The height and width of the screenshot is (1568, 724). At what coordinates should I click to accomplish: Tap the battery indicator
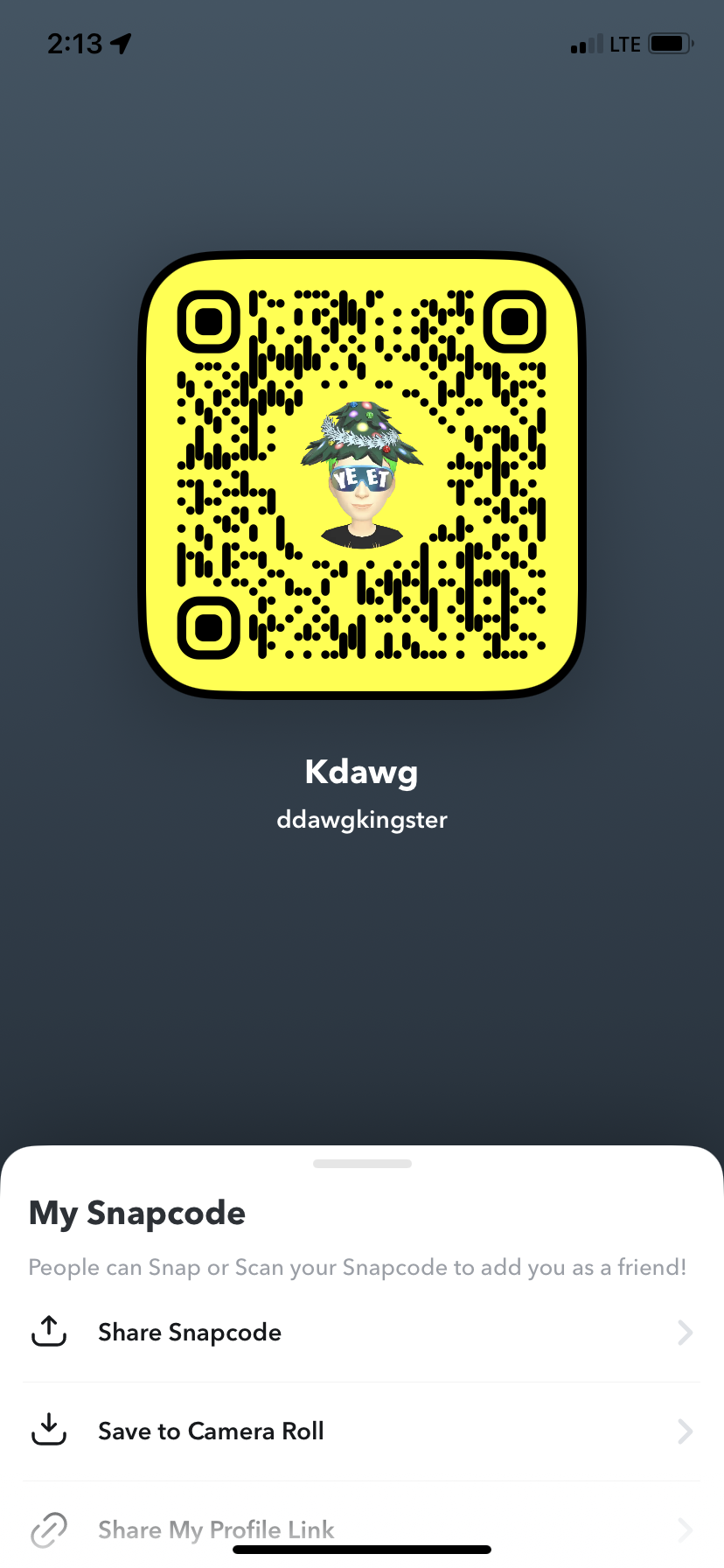[x=667, y=43]
